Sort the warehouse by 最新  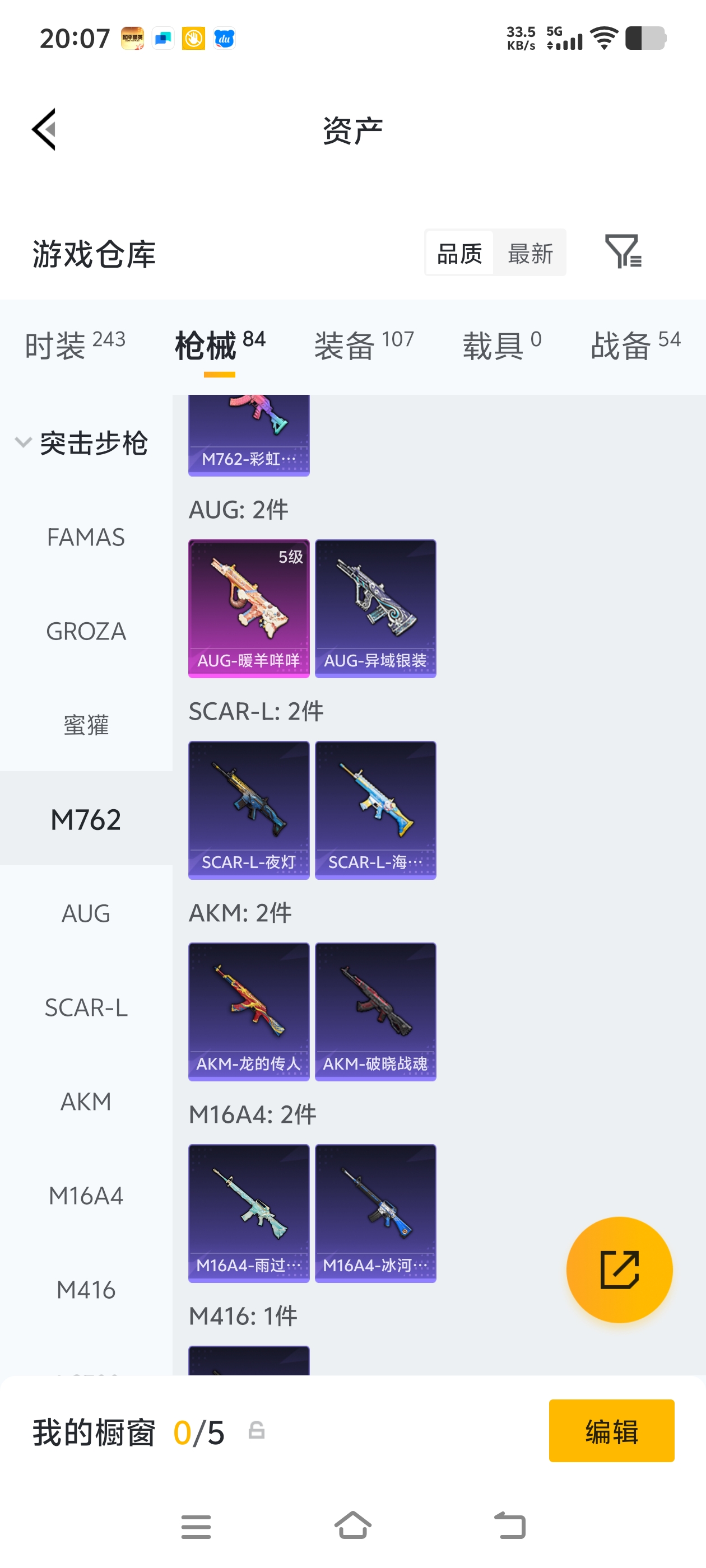(529, 253)
